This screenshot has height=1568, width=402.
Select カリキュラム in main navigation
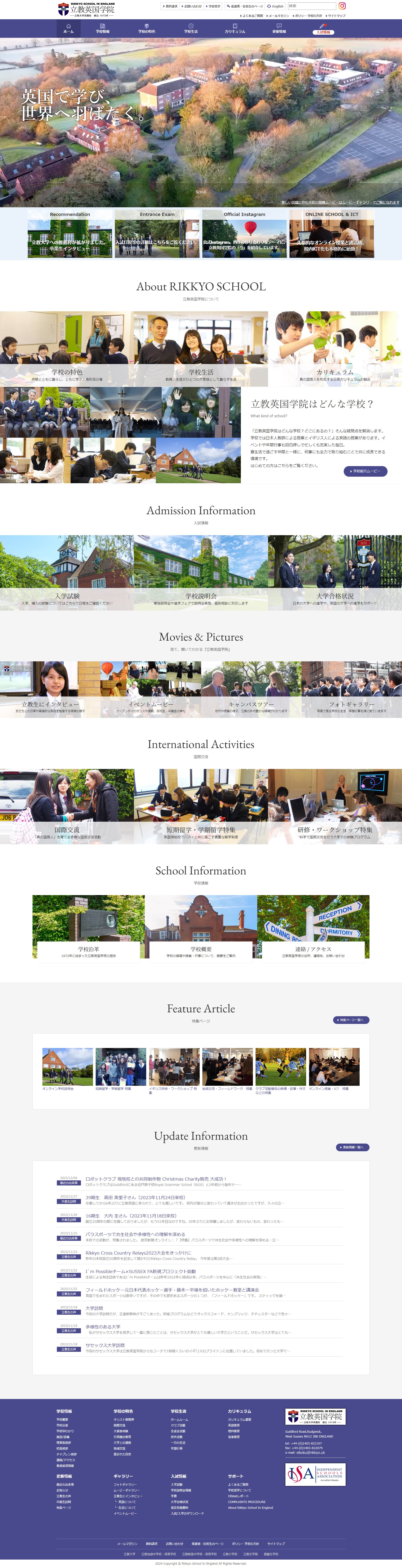tap(235, 29)
